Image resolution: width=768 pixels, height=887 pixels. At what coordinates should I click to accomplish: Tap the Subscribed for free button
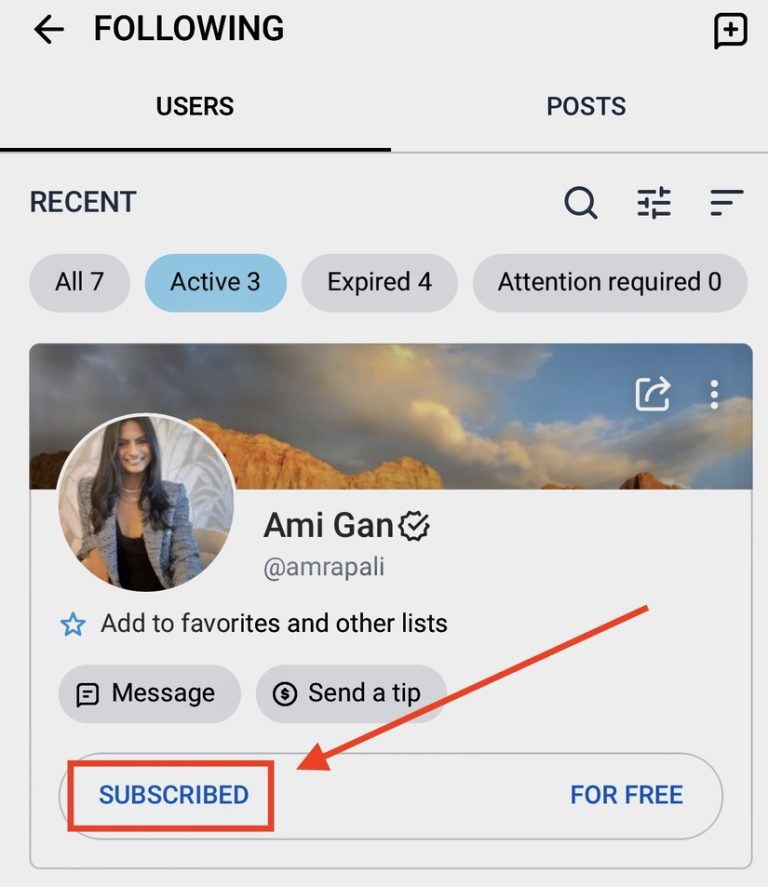pyautogui.click(x=390, y=795)
